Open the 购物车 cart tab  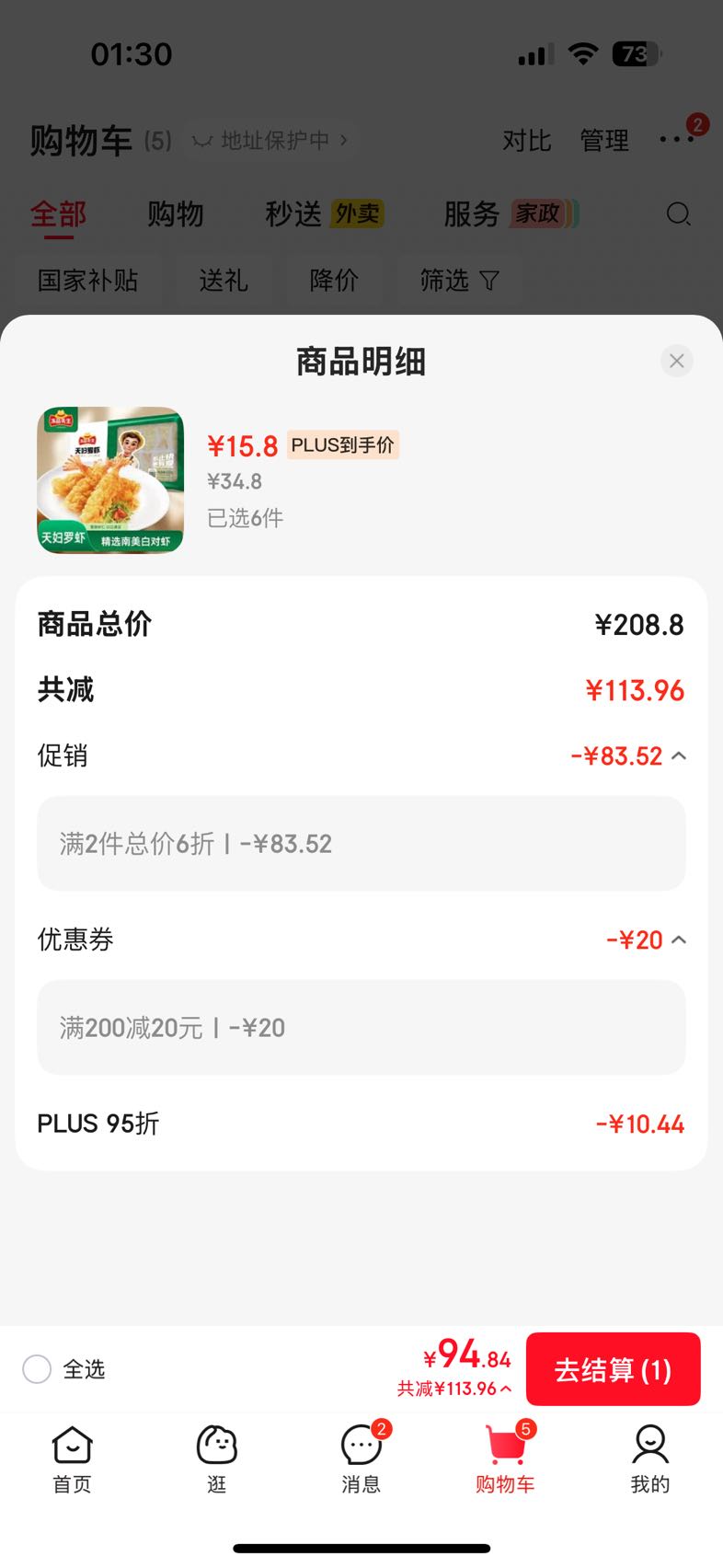pyautogui.click(x=505, y=1459)
